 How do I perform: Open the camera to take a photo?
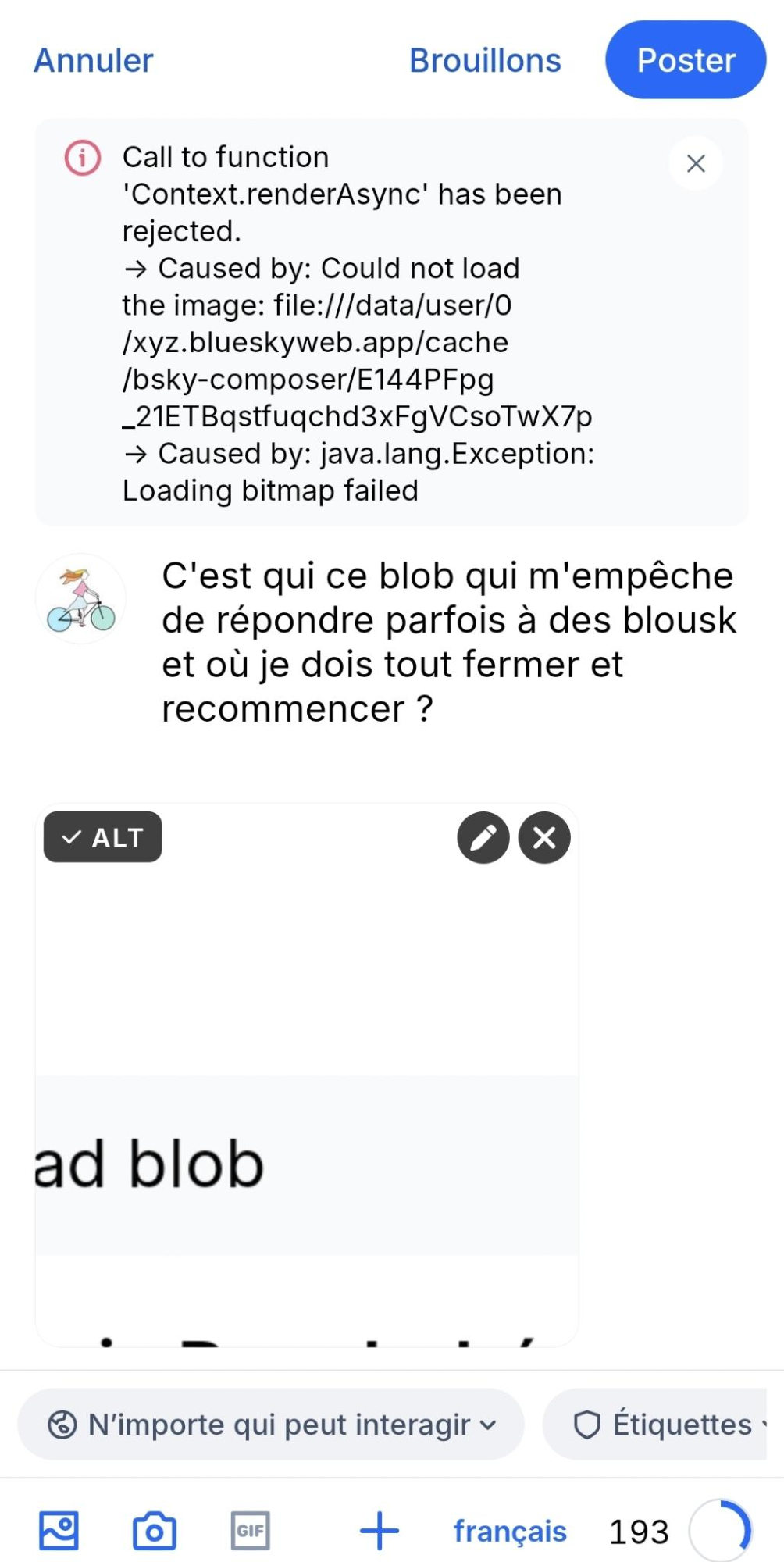[x=155, y=1531]
